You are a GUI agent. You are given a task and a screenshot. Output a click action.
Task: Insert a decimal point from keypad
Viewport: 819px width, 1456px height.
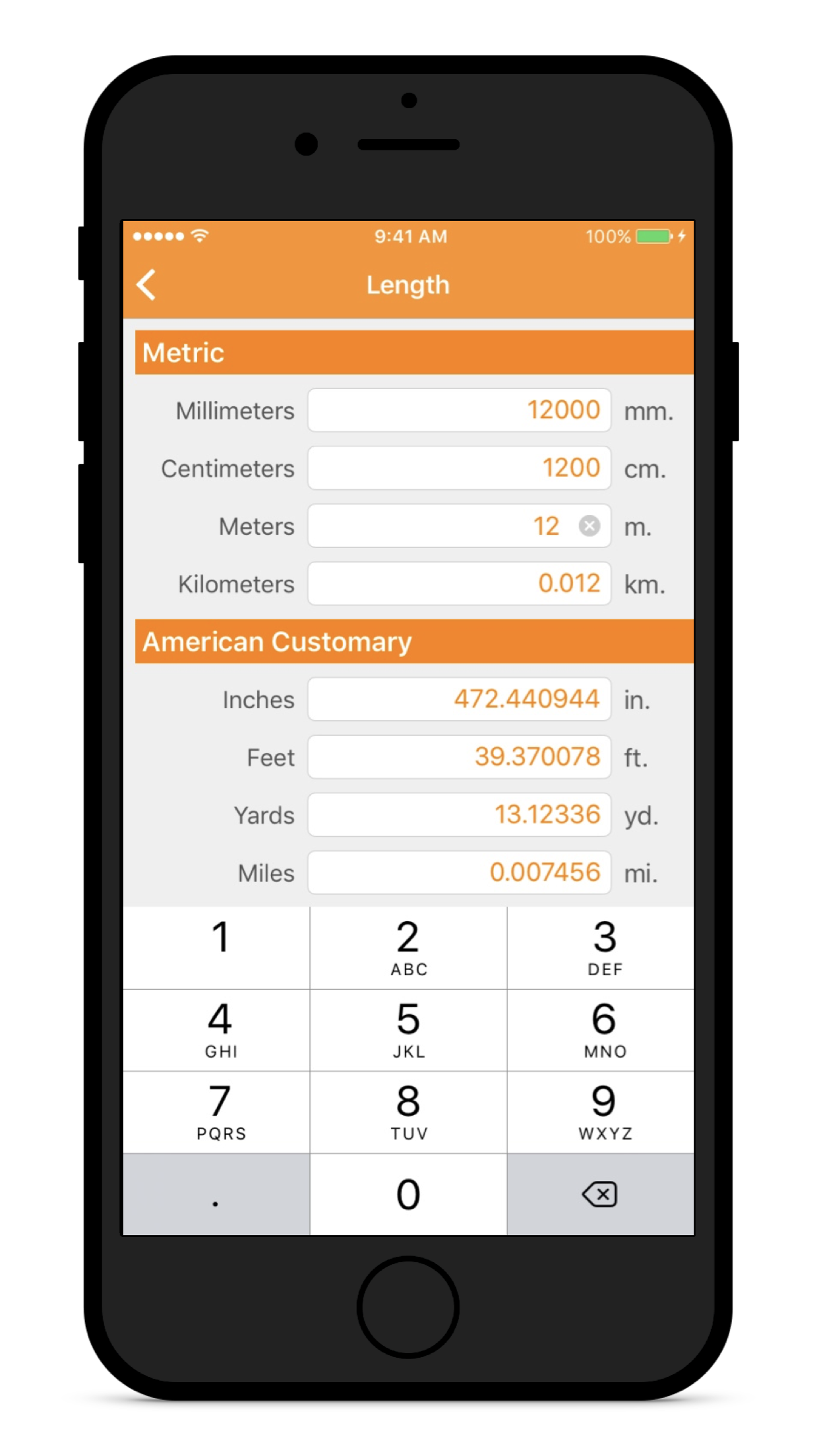pyautogui.click(x=216, y=1194)
